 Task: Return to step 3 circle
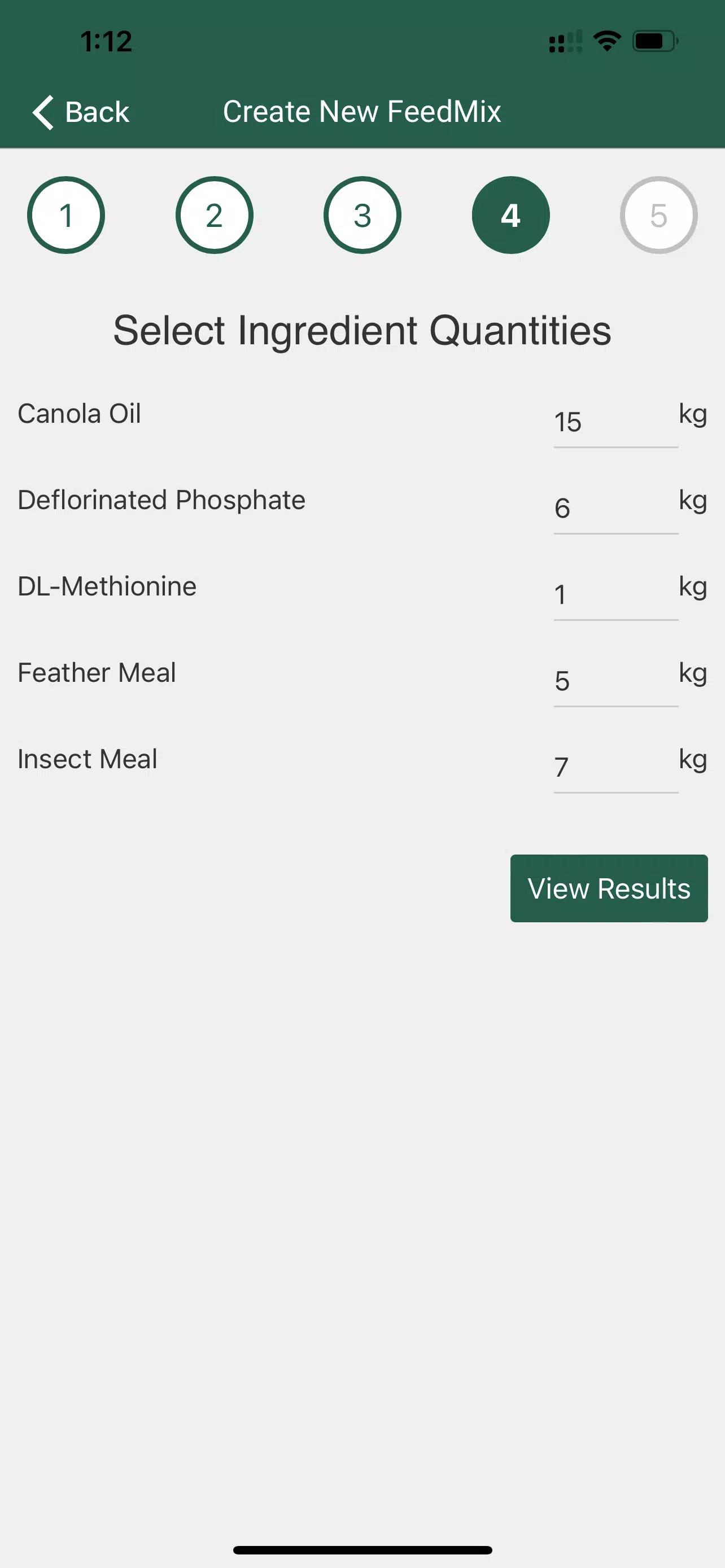(362, 216)
